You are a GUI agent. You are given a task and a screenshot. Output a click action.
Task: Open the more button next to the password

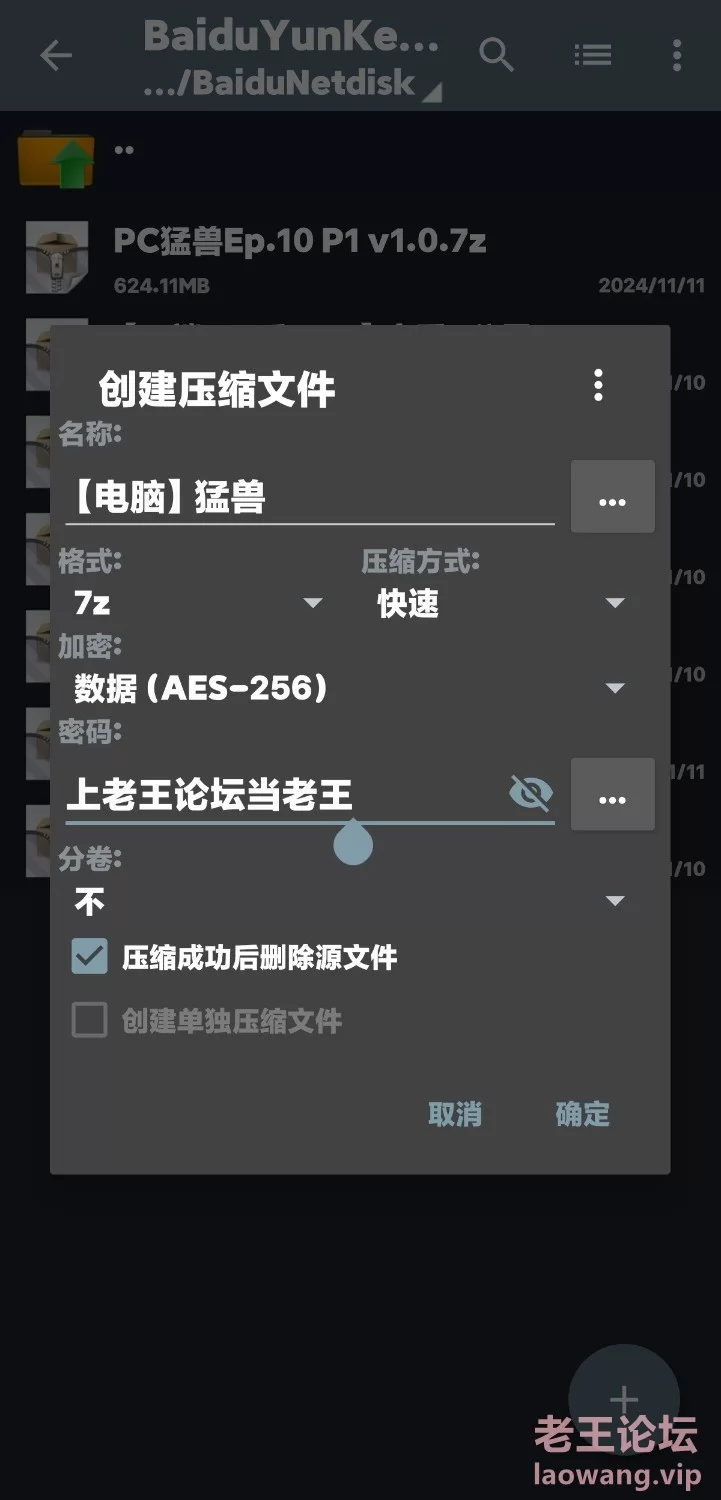612,795
